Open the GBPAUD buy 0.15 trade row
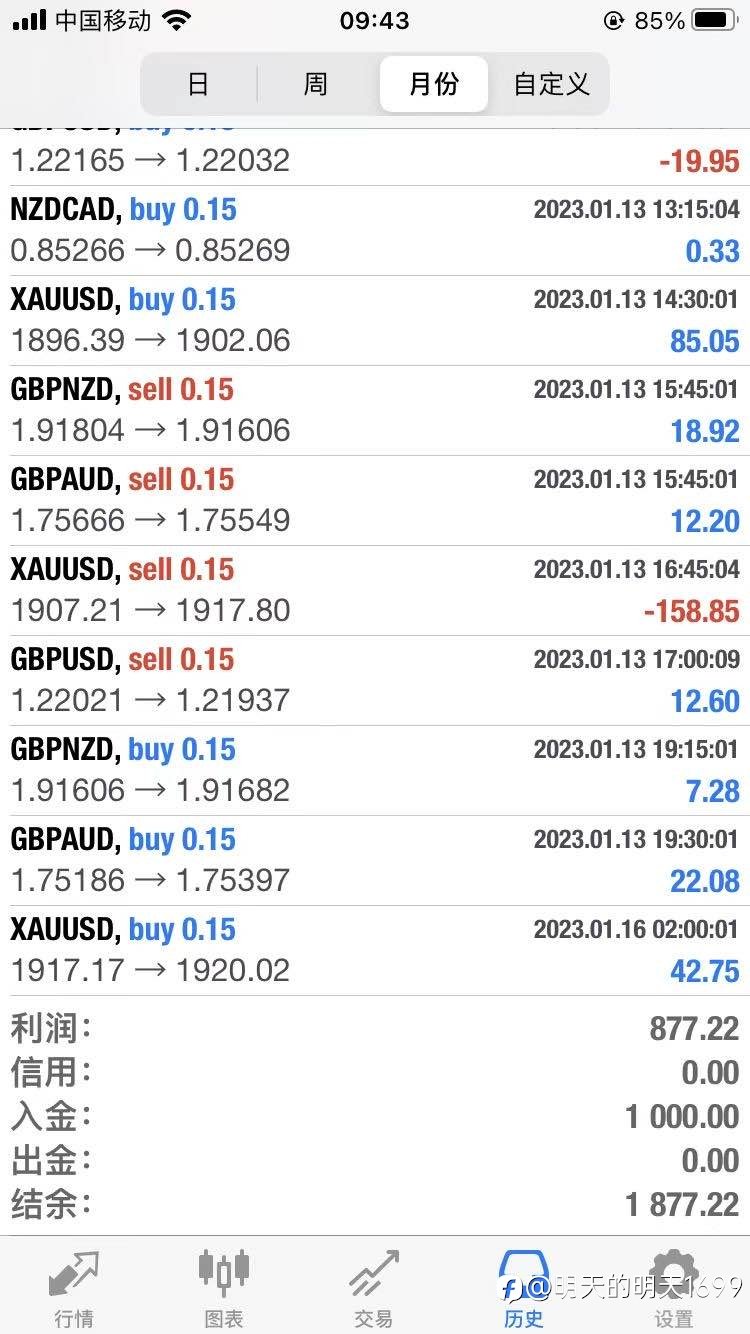Screen dimensions: 750x1334 tap(375, 861)
